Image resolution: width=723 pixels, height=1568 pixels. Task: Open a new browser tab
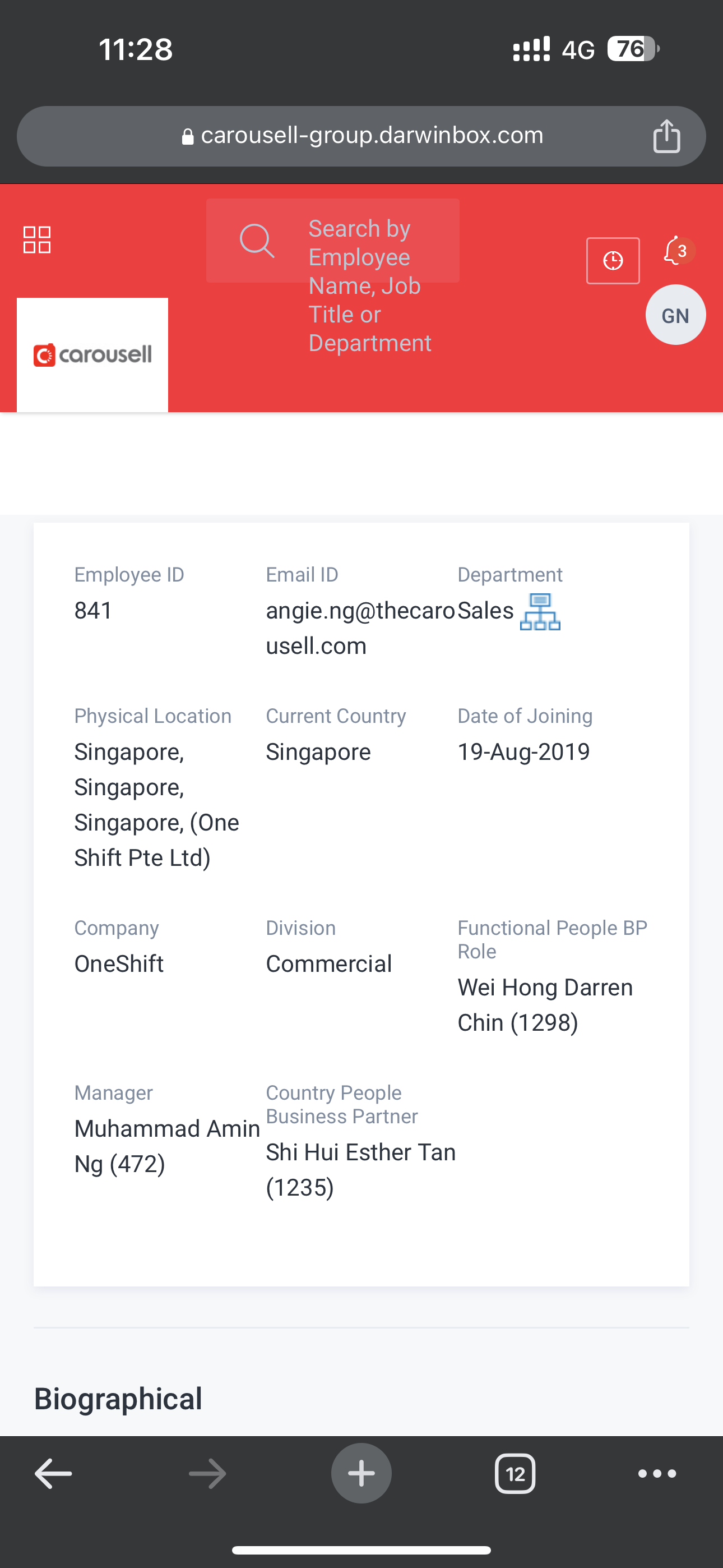361,1473
